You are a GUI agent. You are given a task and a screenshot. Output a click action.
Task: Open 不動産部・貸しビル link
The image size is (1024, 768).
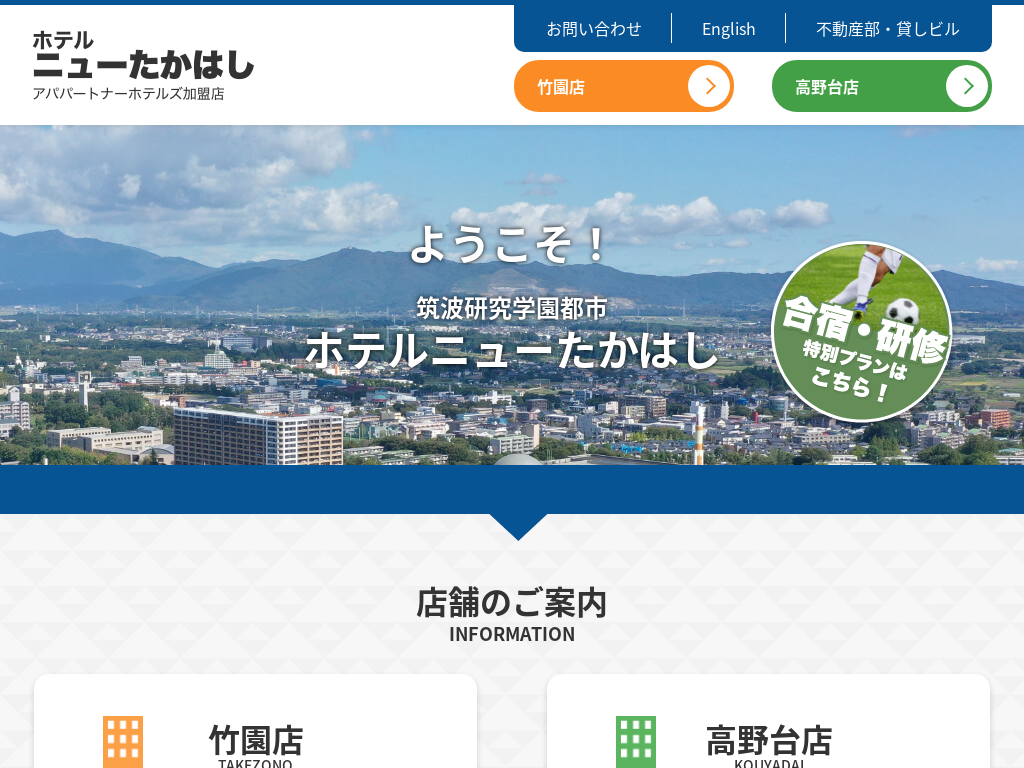pyautogui.click(x=887, y=29)
